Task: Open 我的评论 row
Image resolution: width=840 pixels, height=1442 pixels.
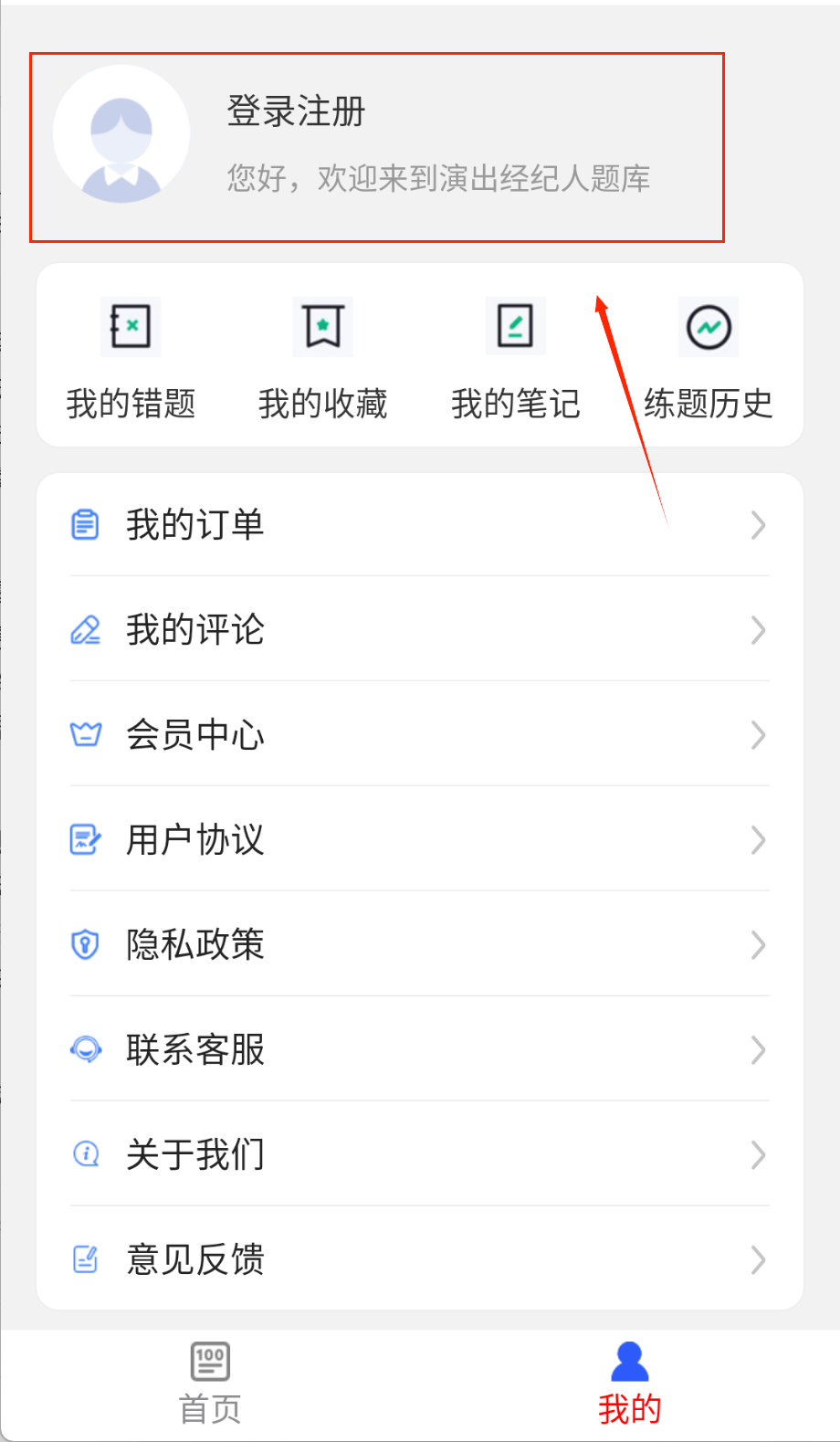Action: pos(419,630)
